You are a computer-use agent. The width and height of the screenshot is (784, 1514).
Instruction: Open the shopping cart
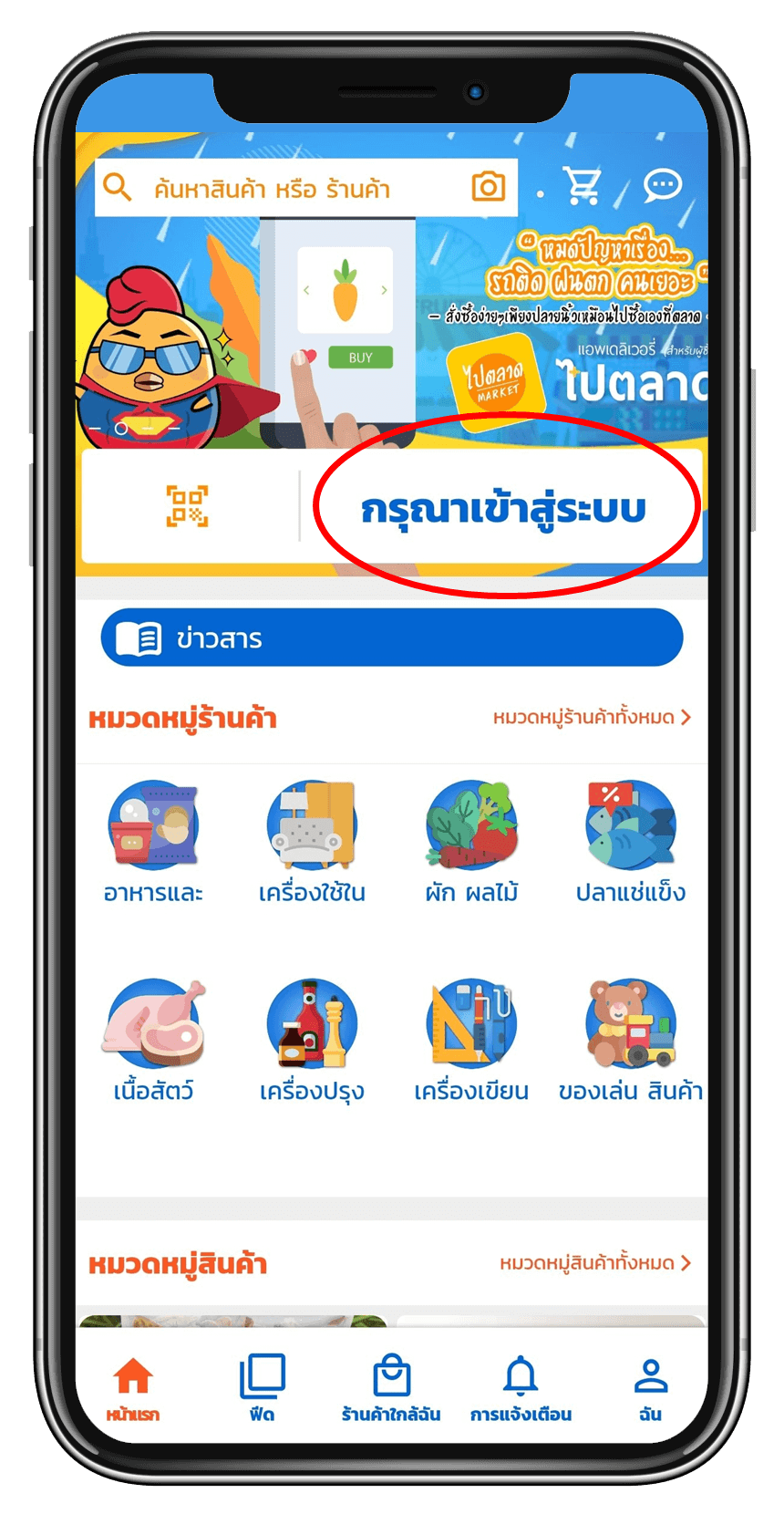(583, 185)
